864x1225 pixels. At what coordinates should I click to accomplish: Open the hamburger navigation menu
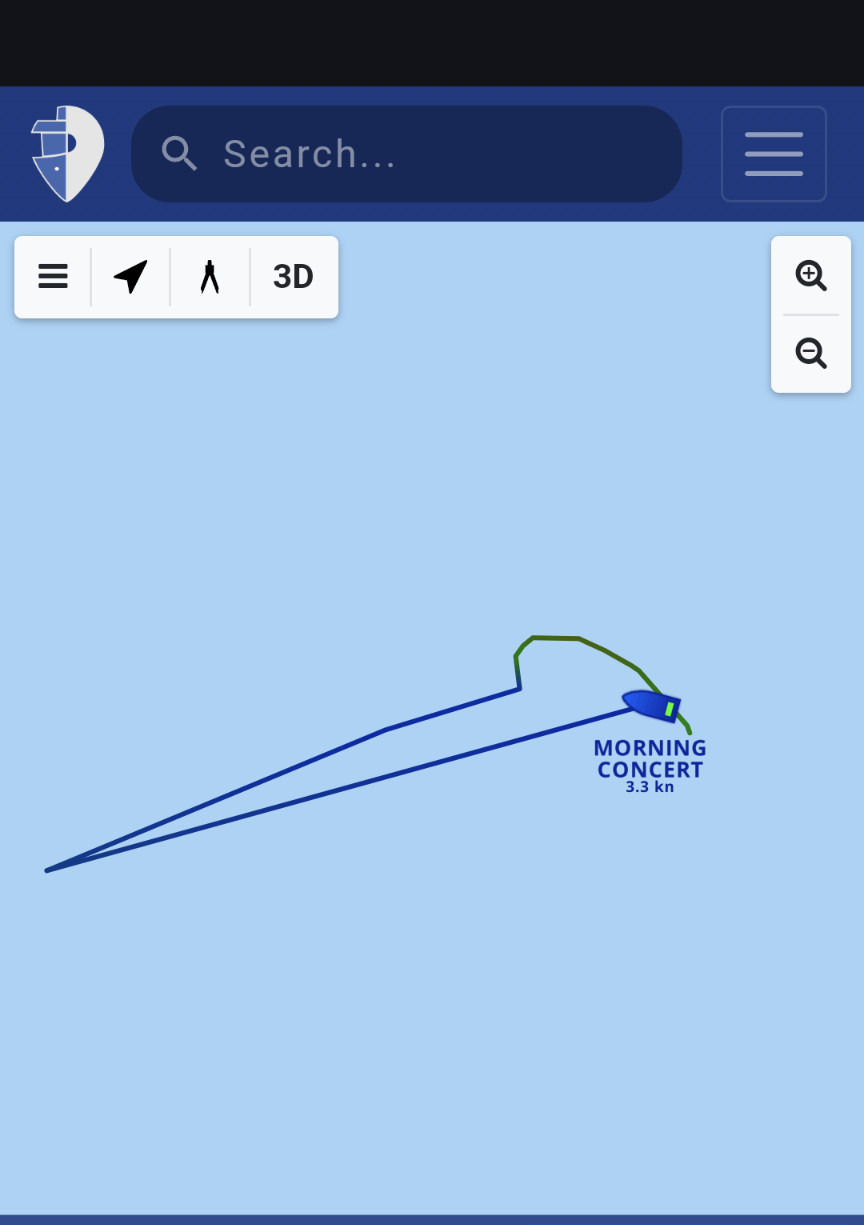[773, 154]
